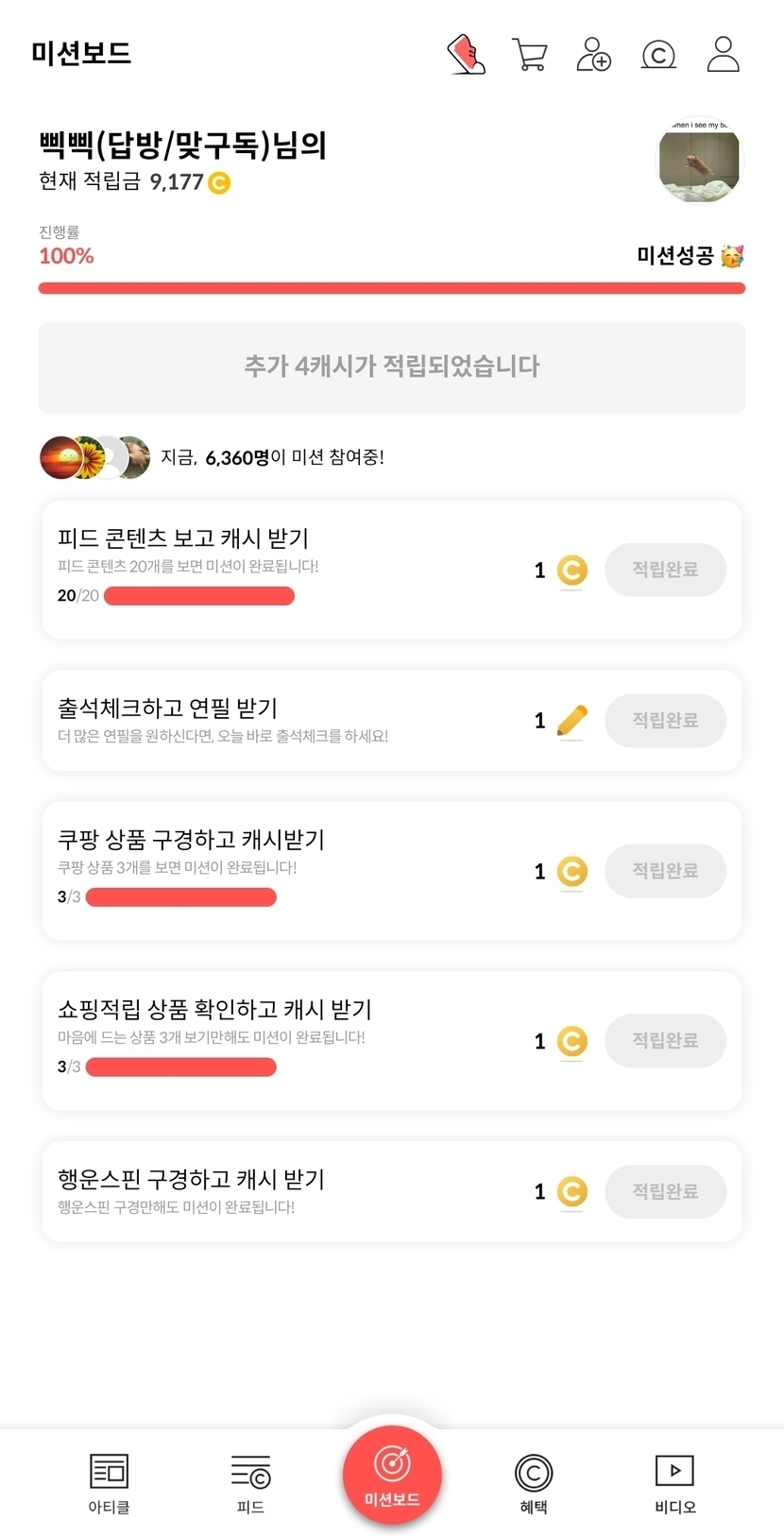Viewport: 784px width, 1536px height.
Task: Open the cash coin icon in header
Action: pyautogui.click(x=658, y=55)
